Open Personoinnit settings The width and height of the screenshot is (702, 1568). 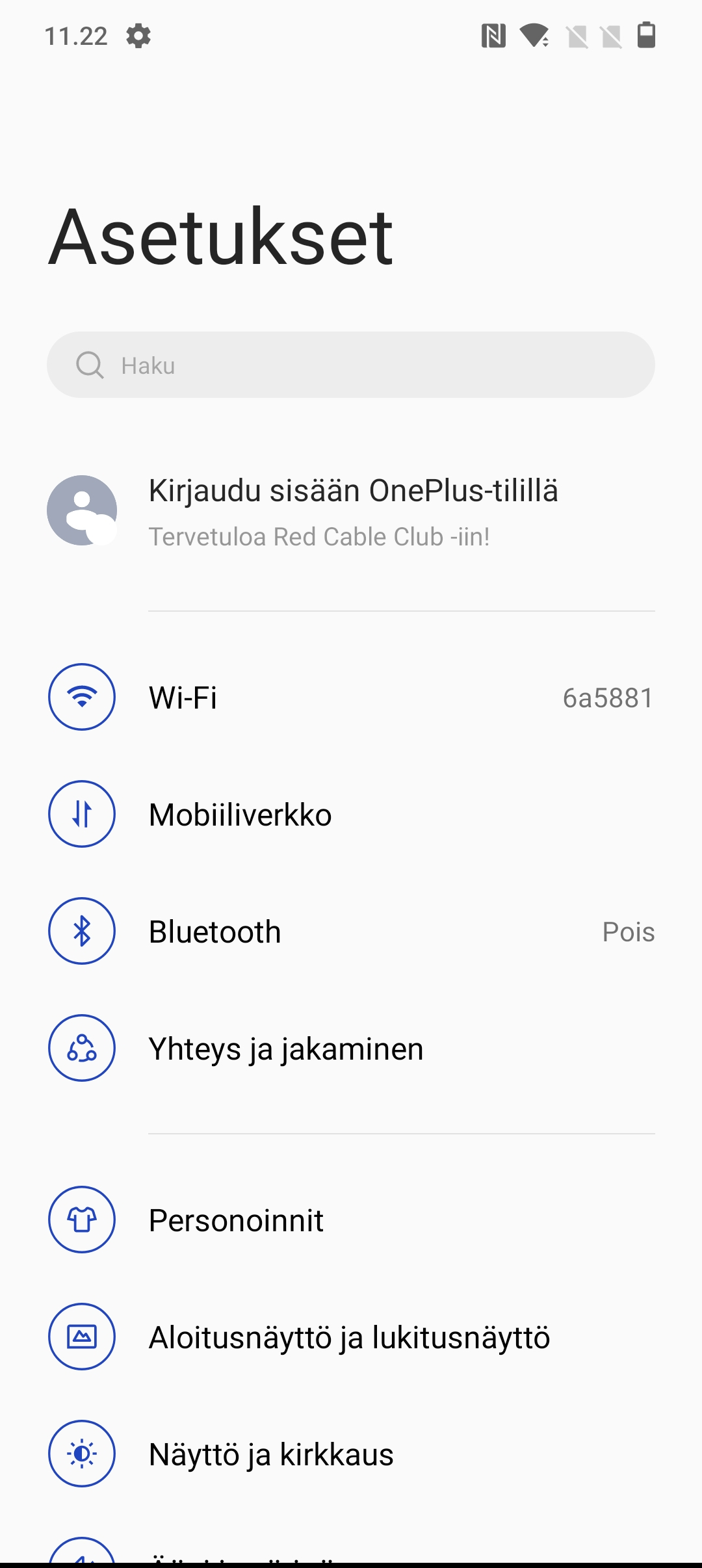tap(351, 1220)
